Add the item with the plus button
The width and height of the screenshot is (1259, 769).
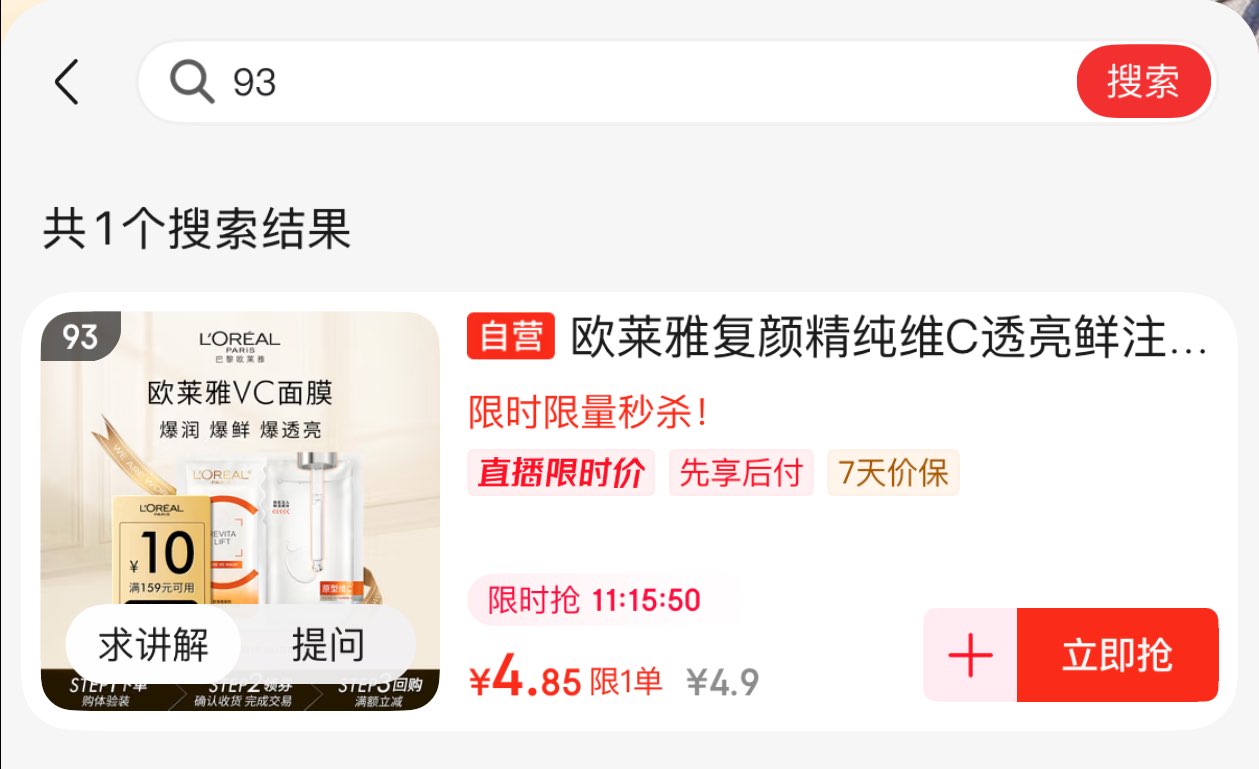point(970,655)
